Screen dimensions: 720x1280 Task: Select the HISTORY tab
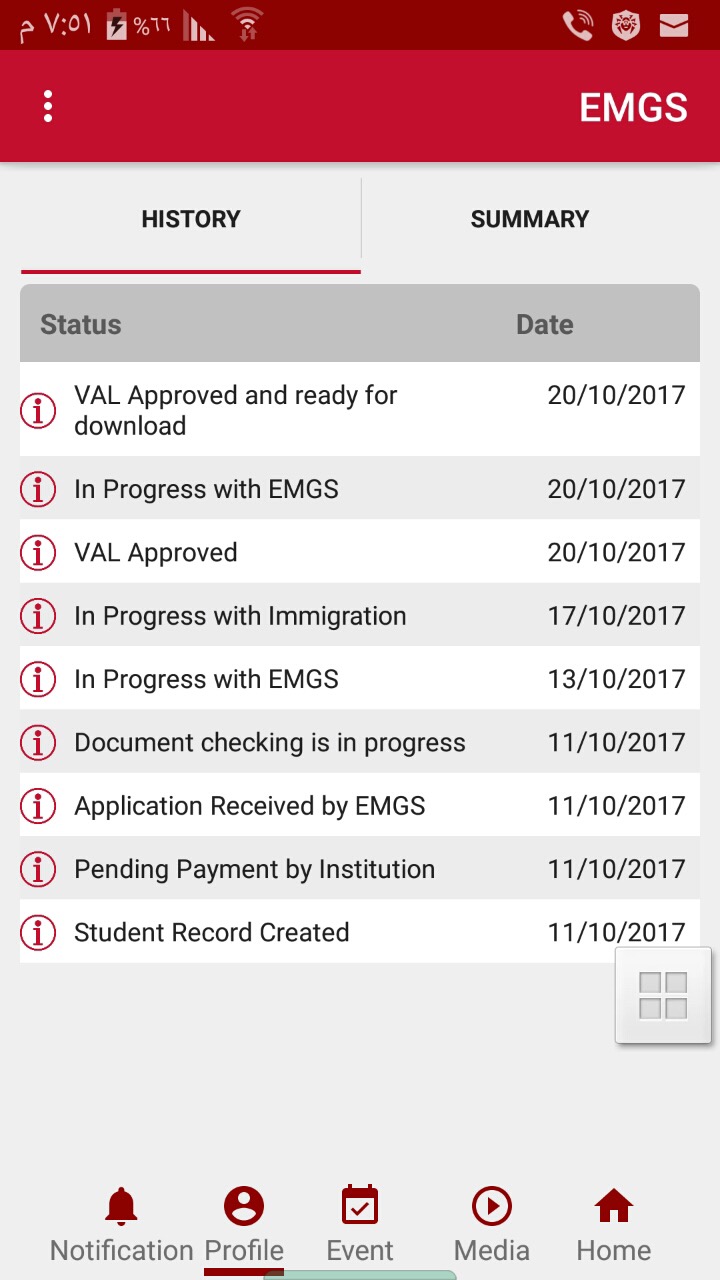point(191,219)
